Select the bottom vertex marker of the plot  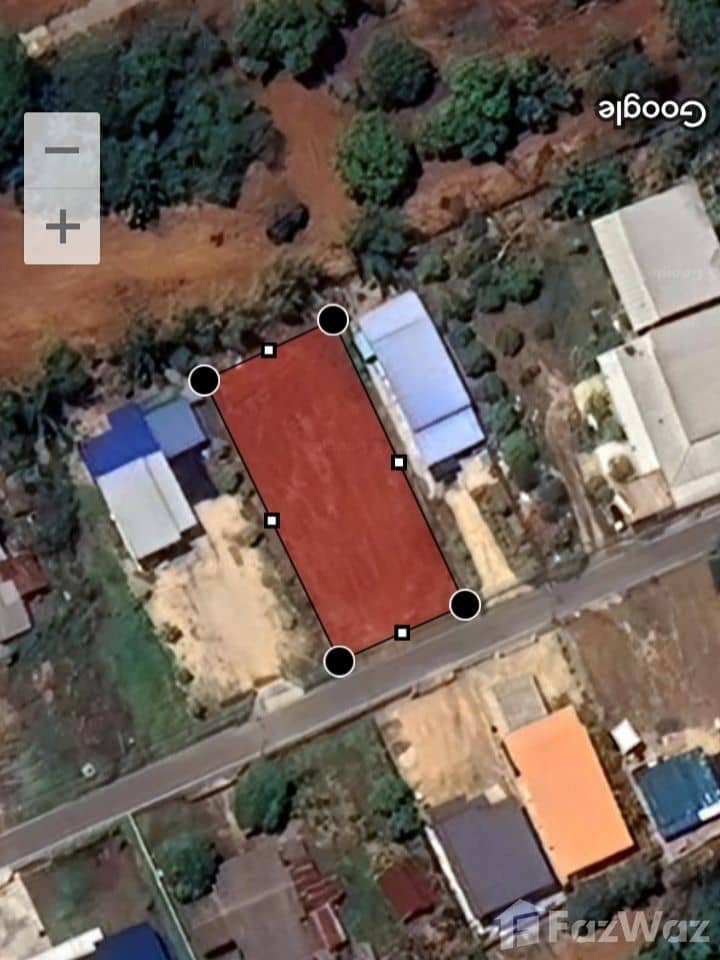[x=339, y=663]
